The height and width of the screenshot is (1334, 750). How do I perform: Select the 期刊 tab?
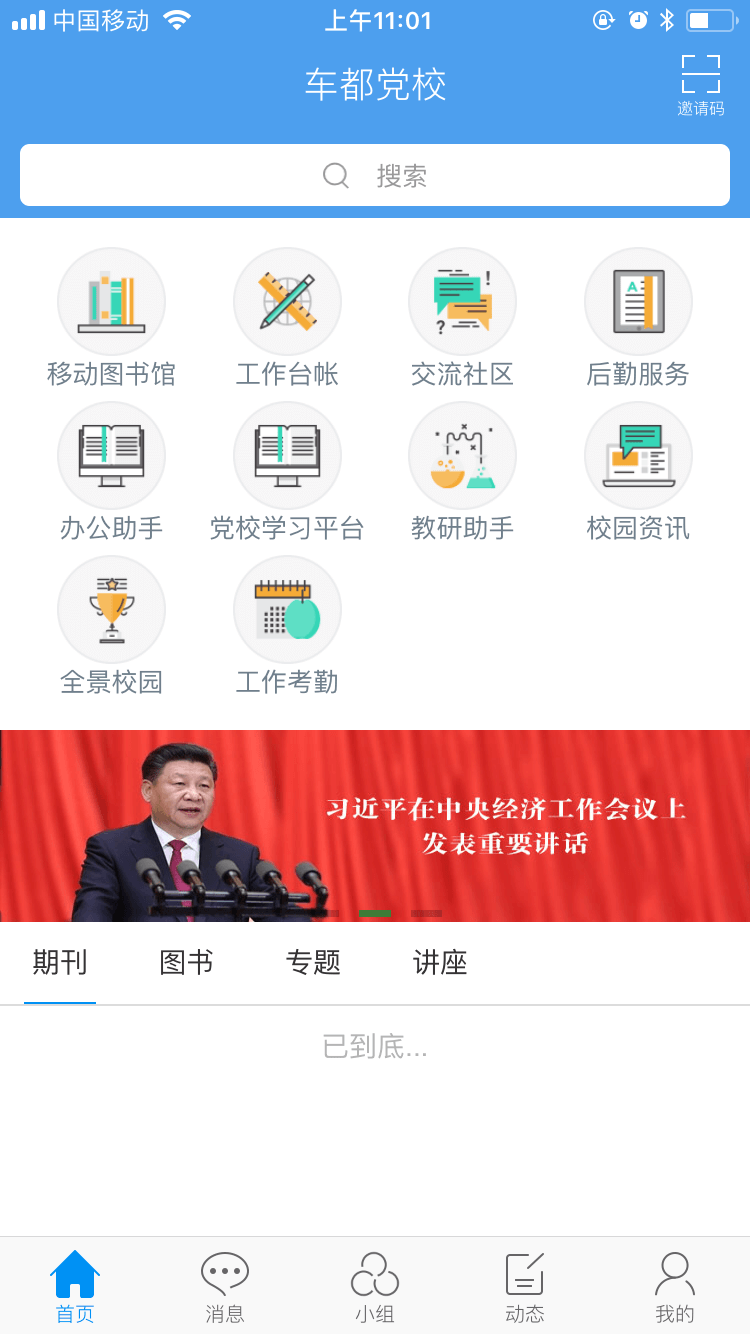click(60, 963)
